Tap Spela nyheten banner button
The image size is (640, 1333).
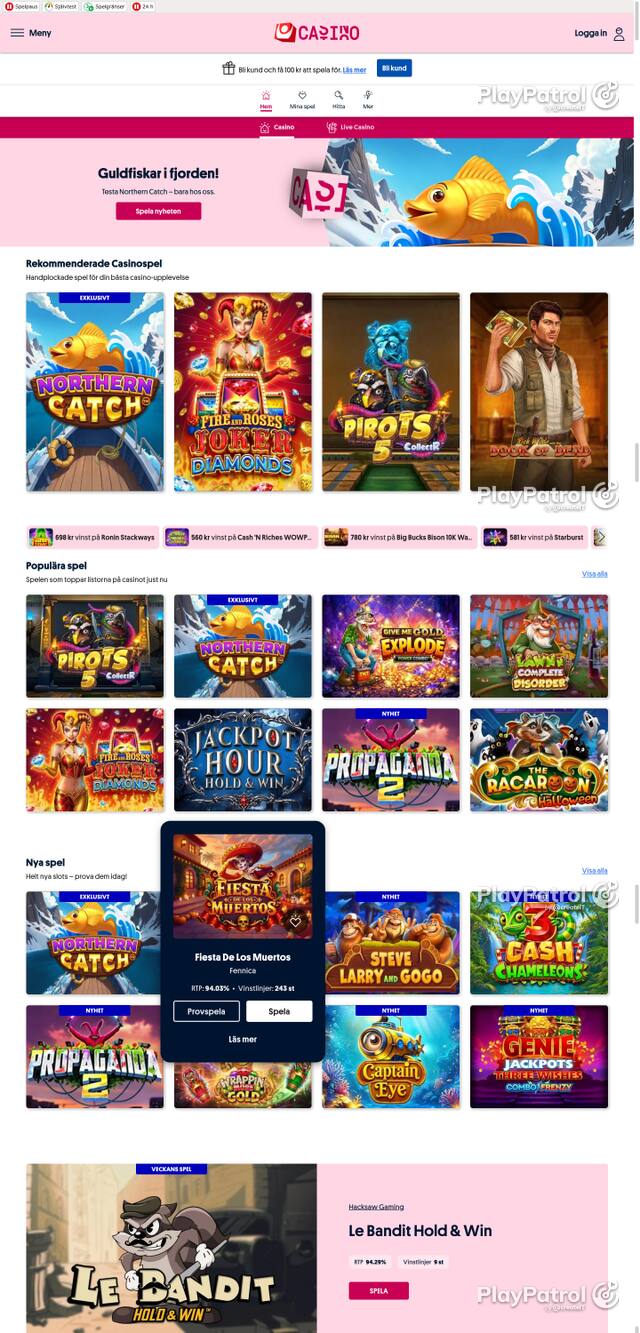(x=158, y=211)
